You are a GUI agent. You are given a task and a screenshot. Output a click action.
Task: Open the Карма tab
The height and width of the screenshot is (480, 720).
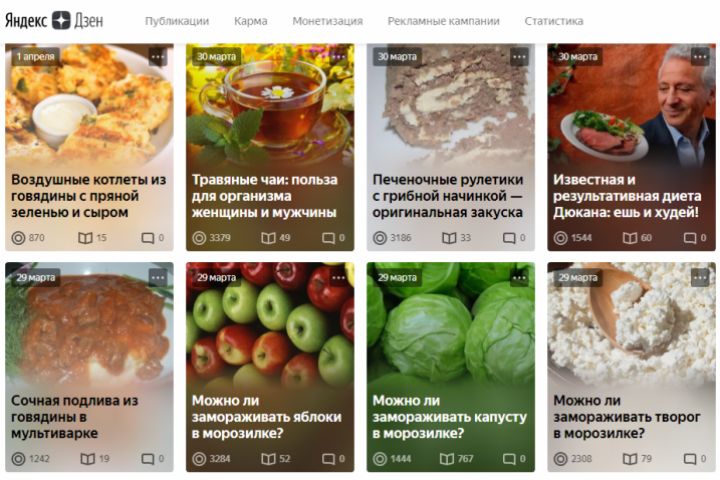(250, 21)
